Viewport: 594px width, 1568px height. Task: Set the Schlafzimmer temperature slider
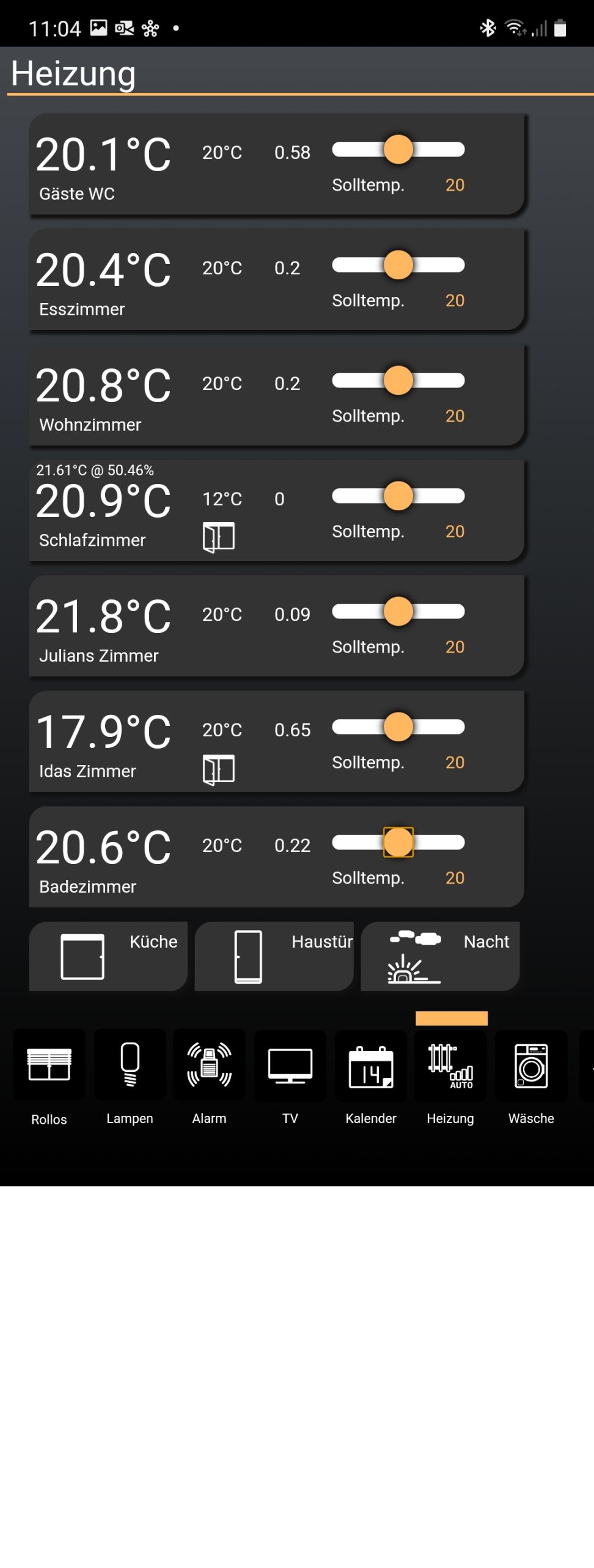(x=398, y=496)
